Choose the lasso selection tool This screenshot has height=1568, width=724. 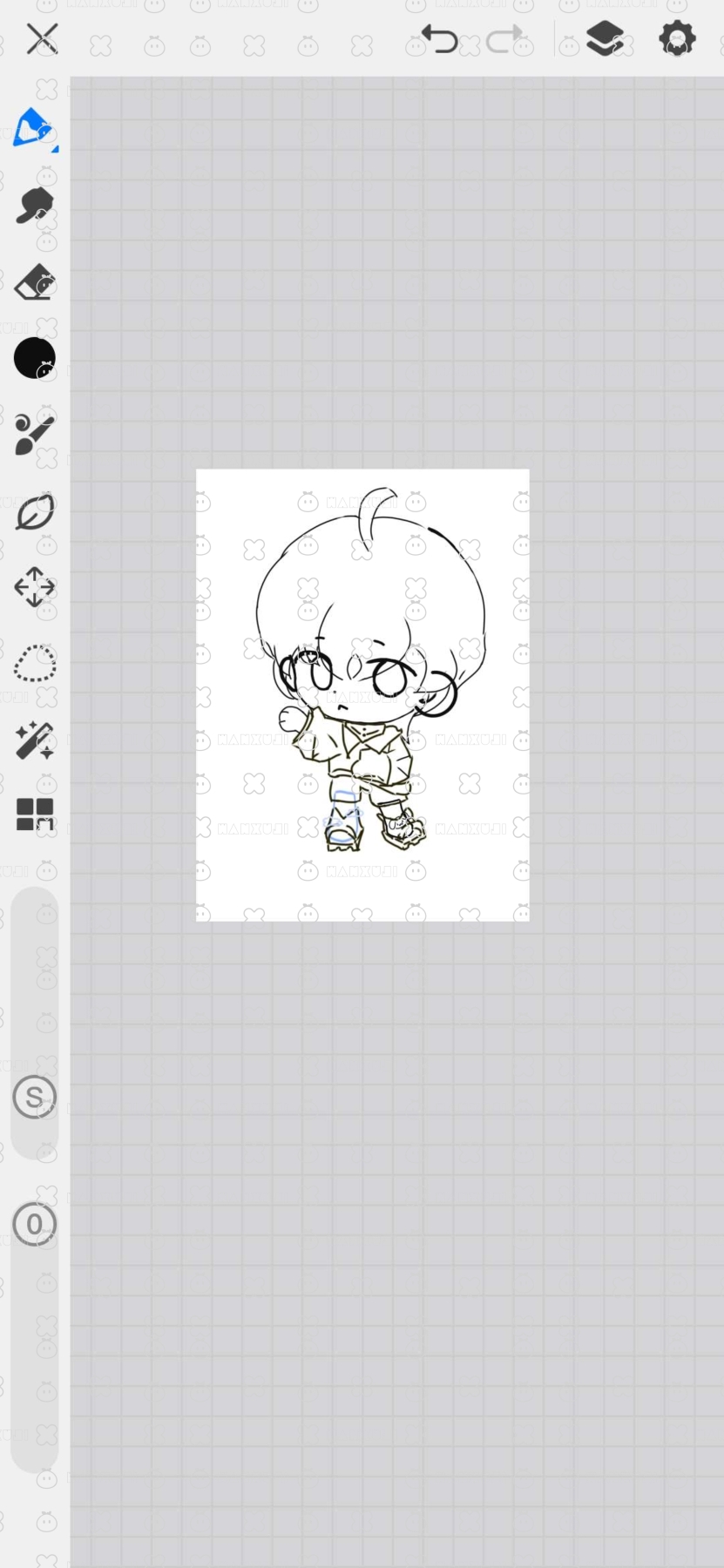pyautogui.click(x=35, y=664)
